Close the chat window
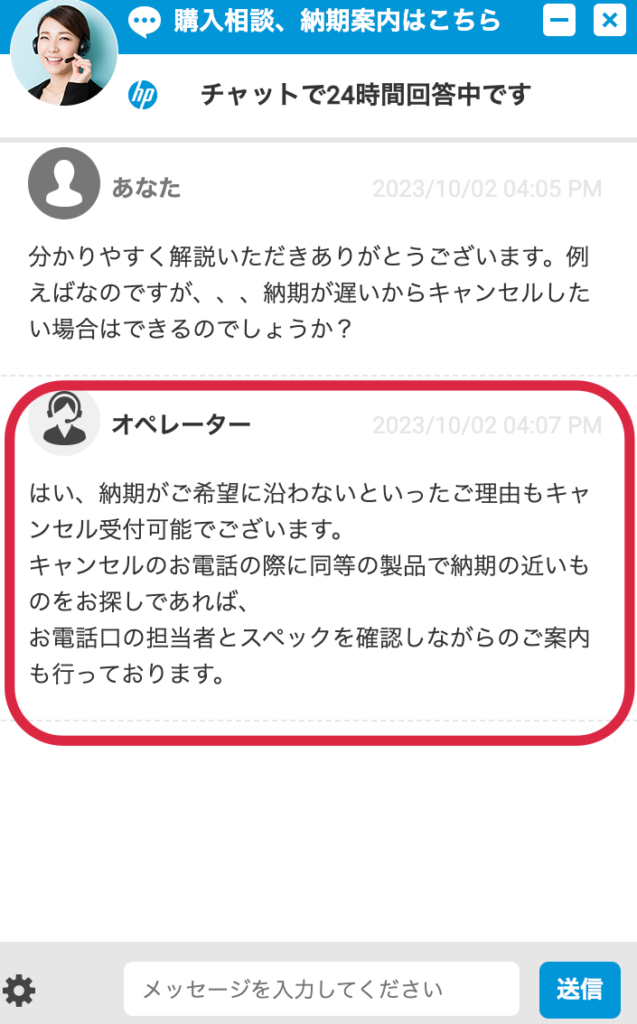 (x=608, y=19)
